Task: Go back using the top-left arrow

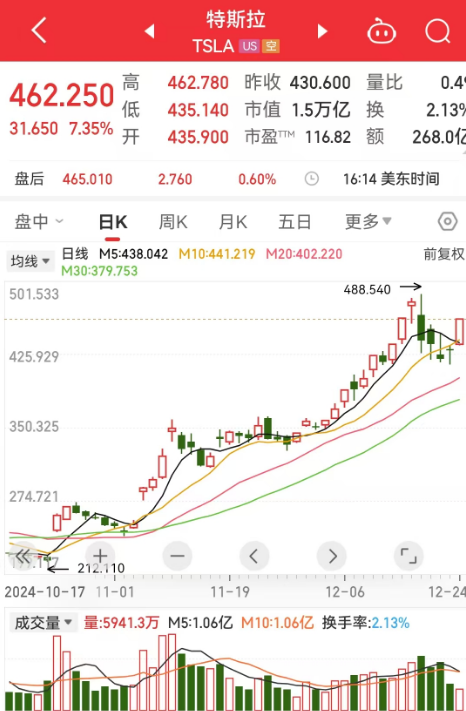Action: click(39, 30)
